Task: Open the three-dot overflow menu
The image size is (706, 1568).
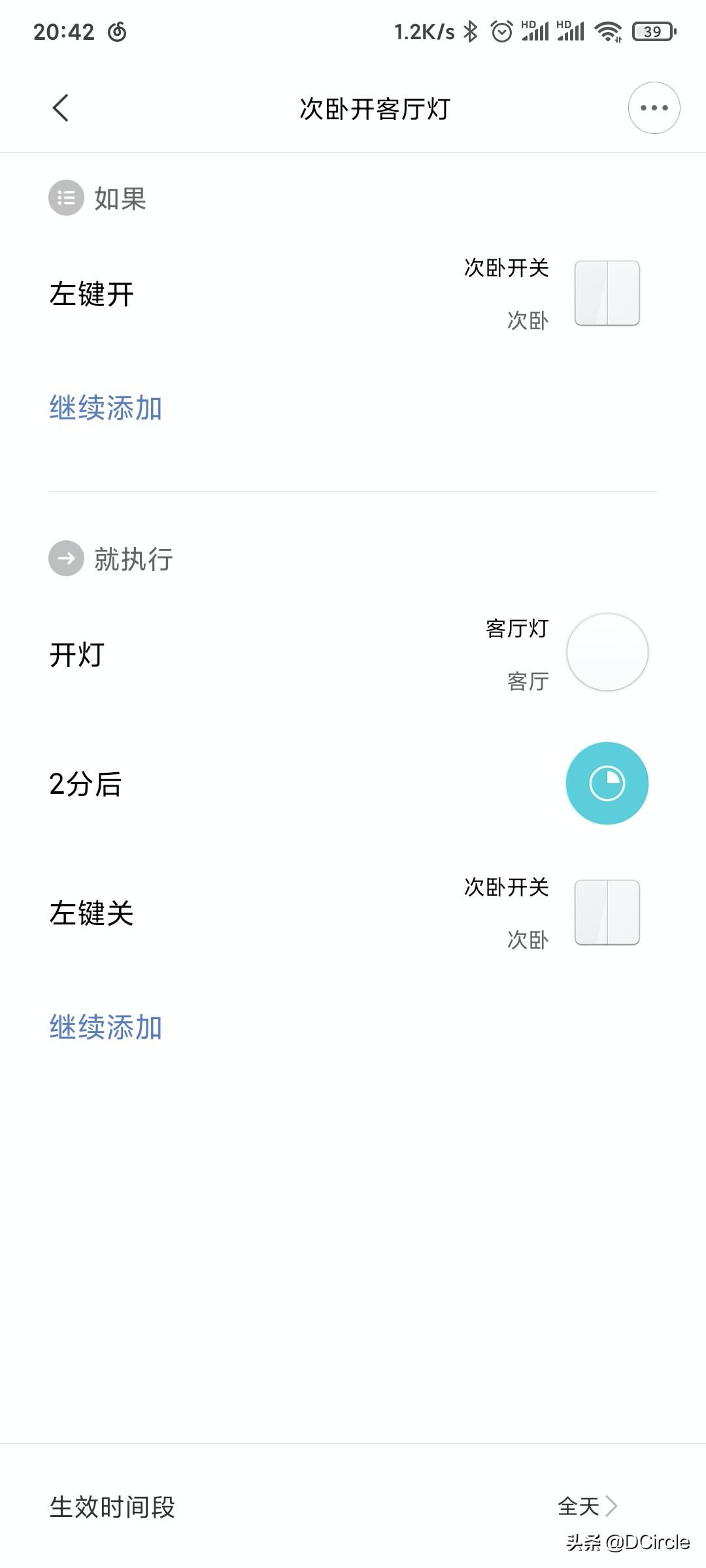Action: (654, 108)
